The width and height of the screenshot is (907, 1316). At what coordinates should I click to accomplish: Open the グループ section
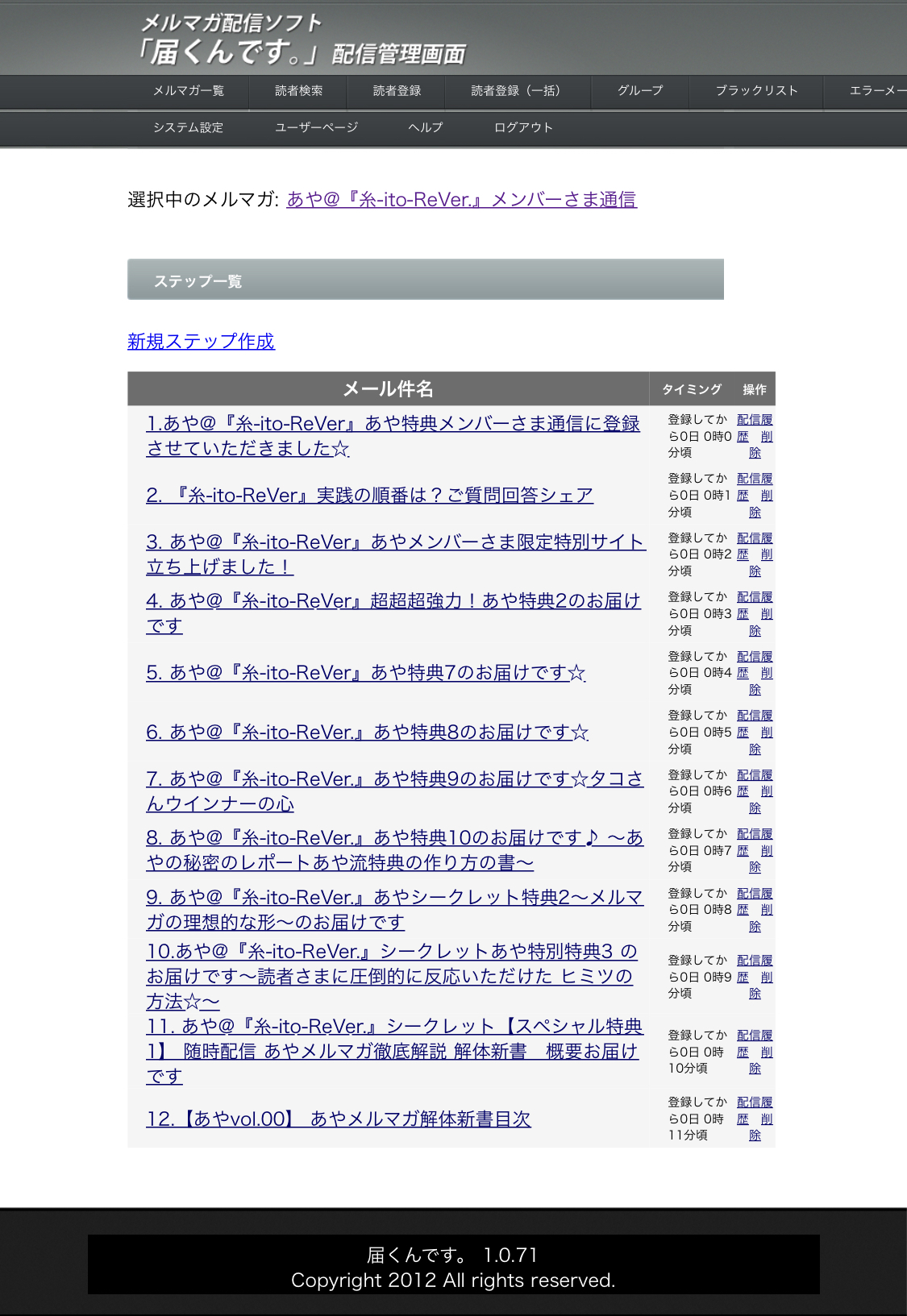(640, 91)
